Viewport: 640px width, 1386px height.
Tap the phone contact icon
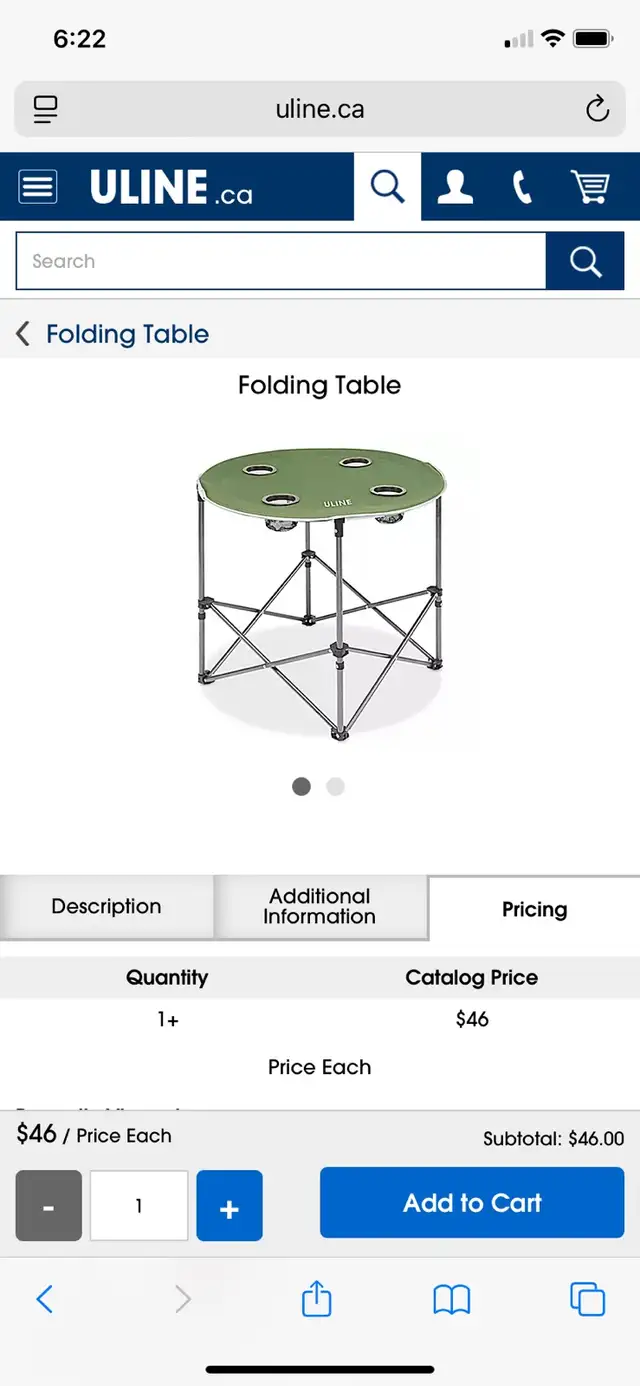pos(522,187)
